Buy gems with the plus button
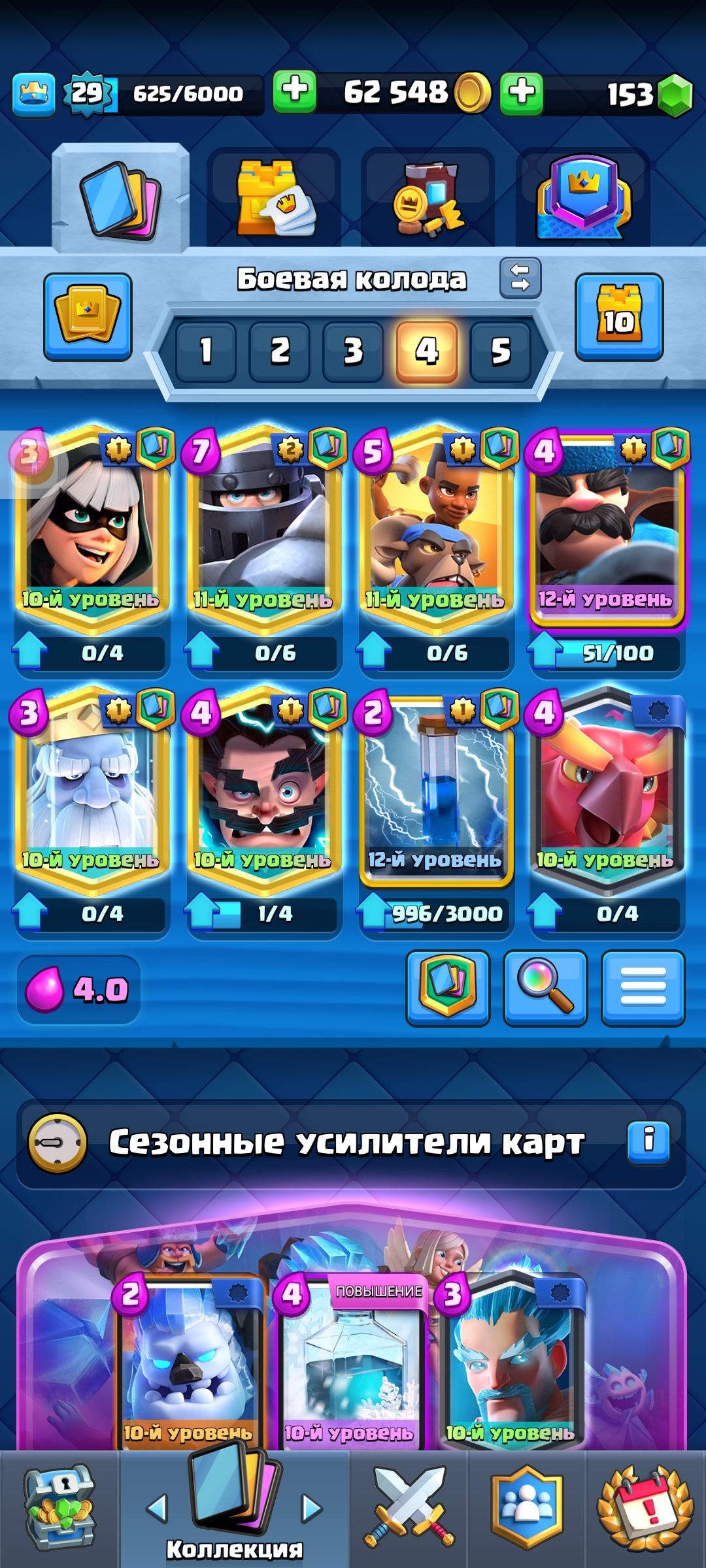706x1568 pixels. tap(522, 94)
